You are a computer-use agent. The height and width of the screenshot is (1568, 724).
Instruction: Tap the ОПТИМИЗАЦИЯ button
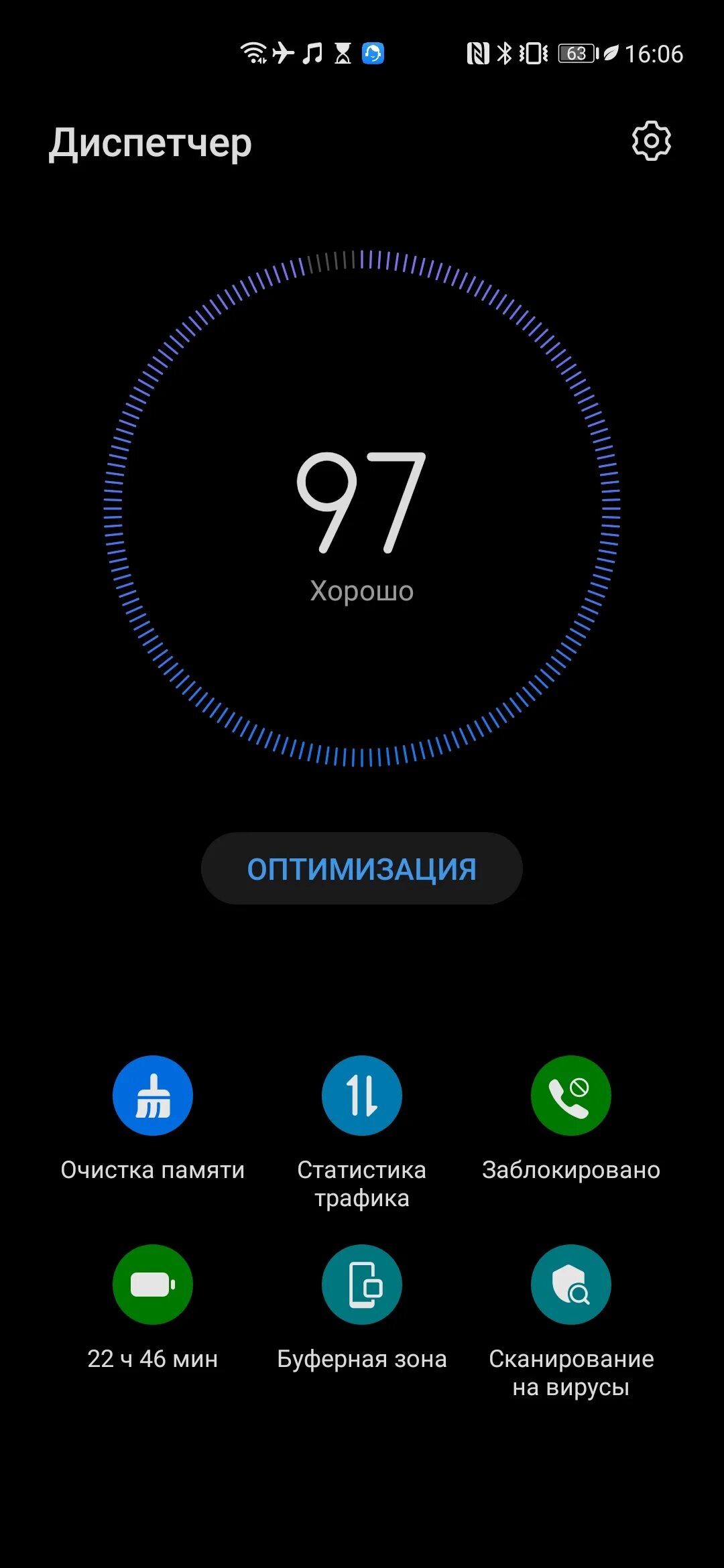coord(361,868)
